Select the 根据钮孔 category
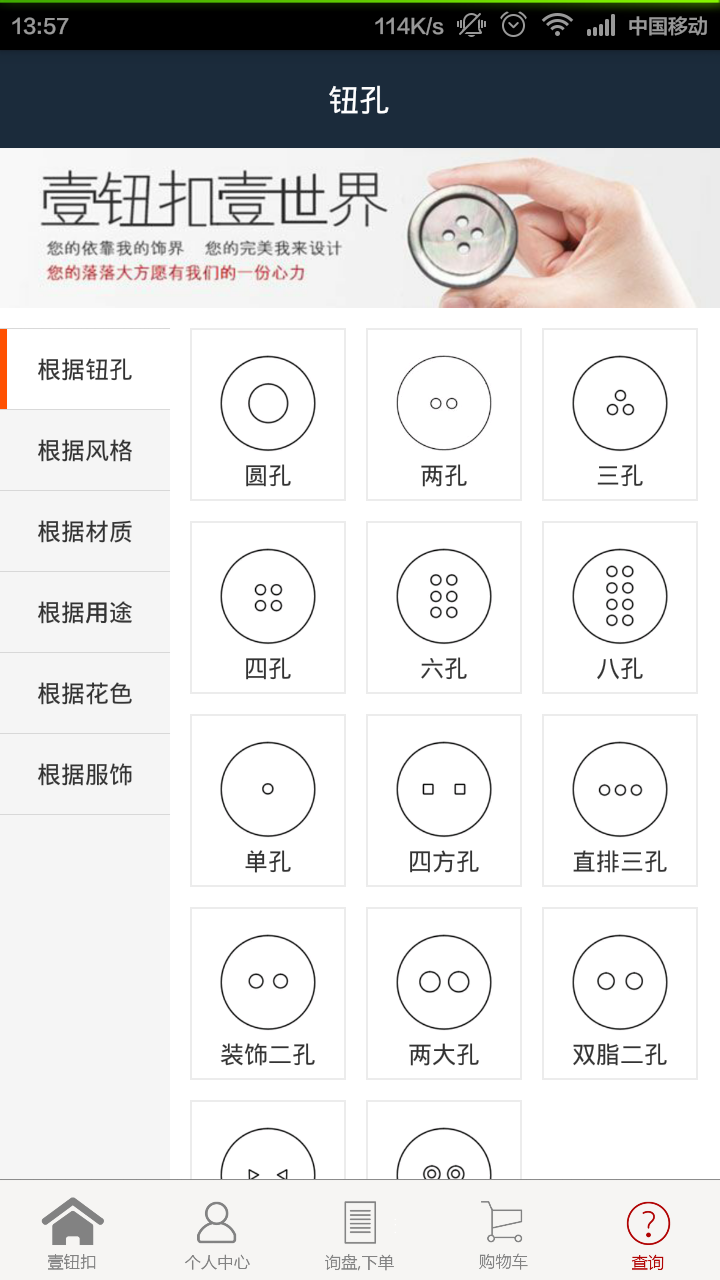 point(85,370)
